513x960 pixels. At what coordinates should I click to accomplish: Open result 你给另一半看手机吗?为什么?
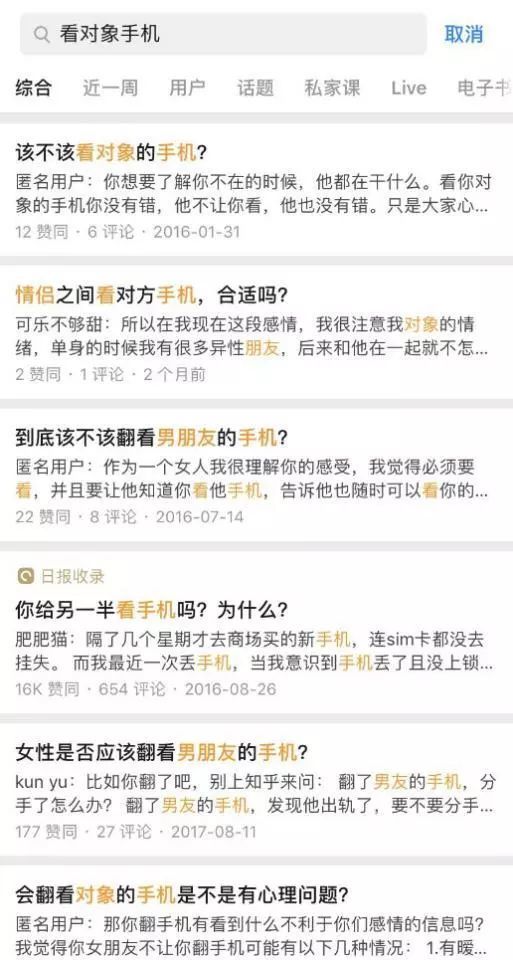click(x=151, y=609)
